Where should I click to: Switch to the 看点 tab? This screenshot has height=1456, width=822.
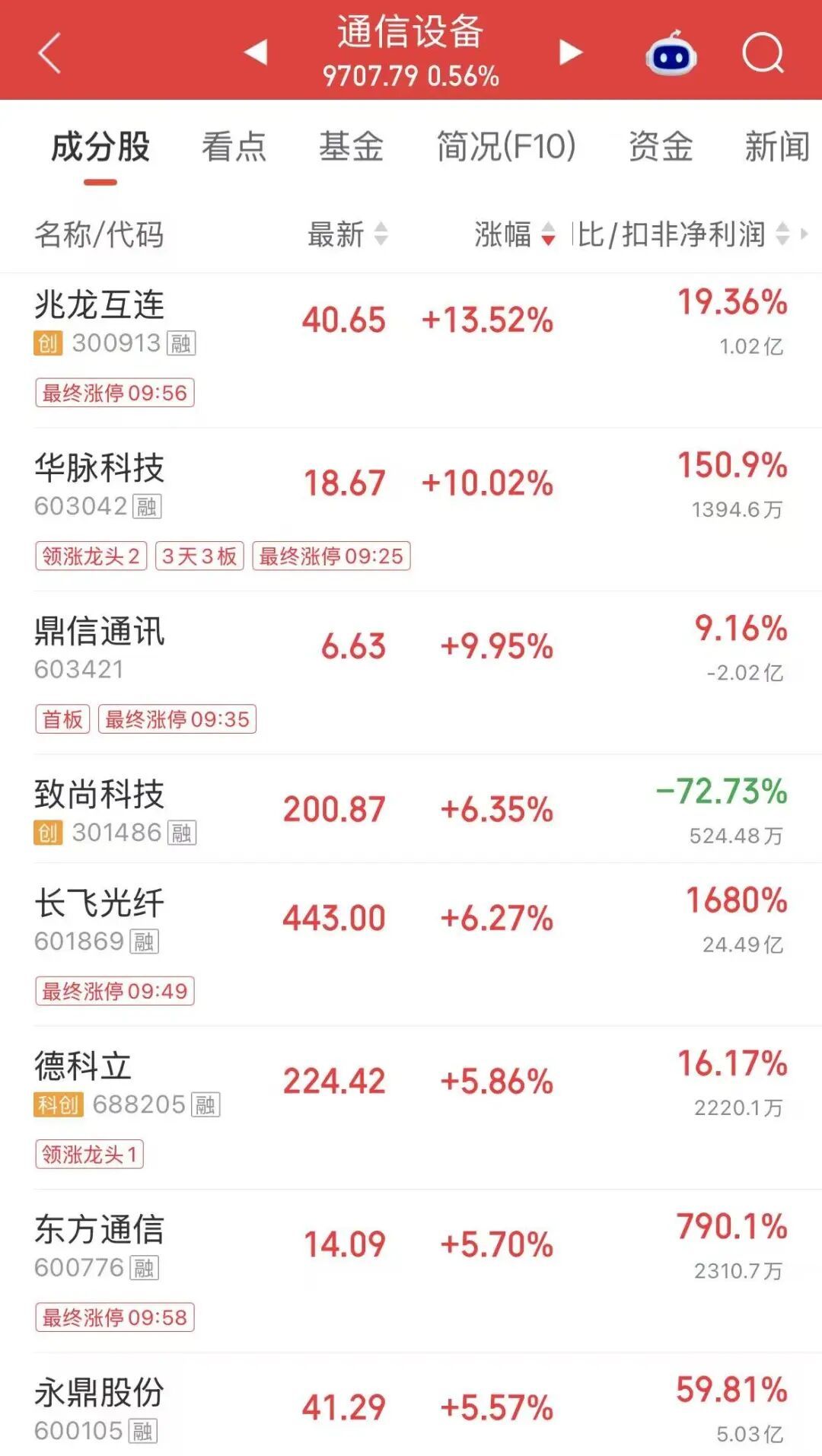[234, 147]
